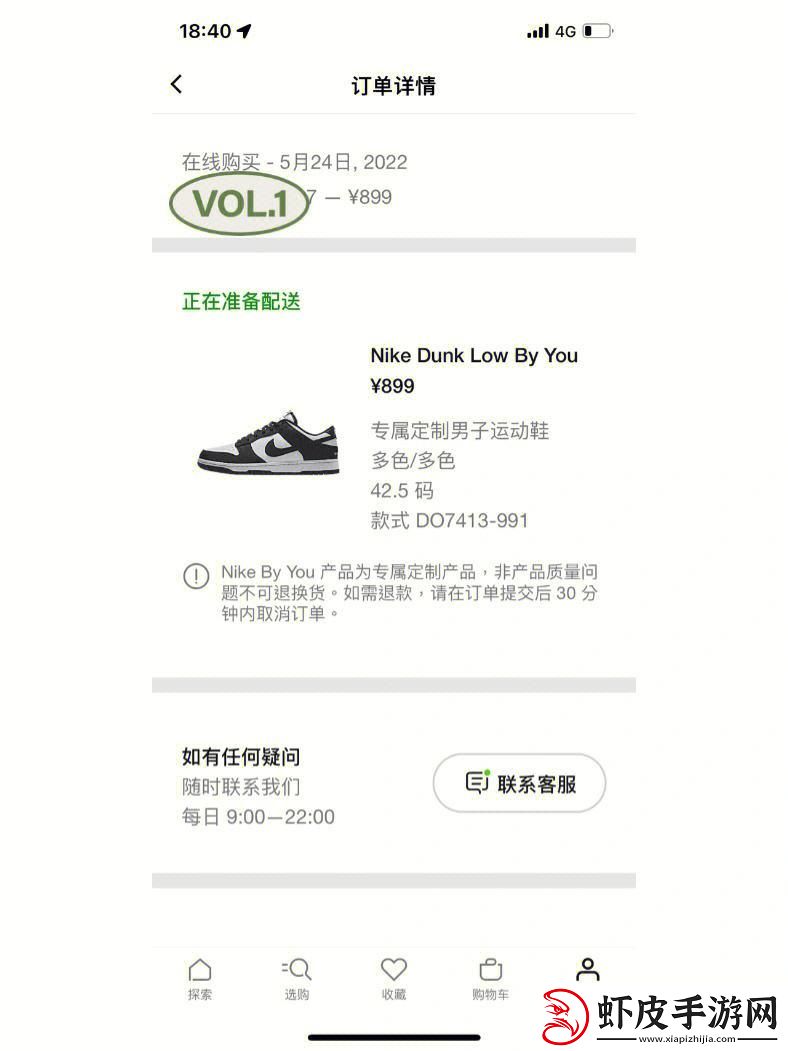This screenshot has width=788, height=1051.
Task: Go to the 收藏 tab
Action: coord(394,978)
